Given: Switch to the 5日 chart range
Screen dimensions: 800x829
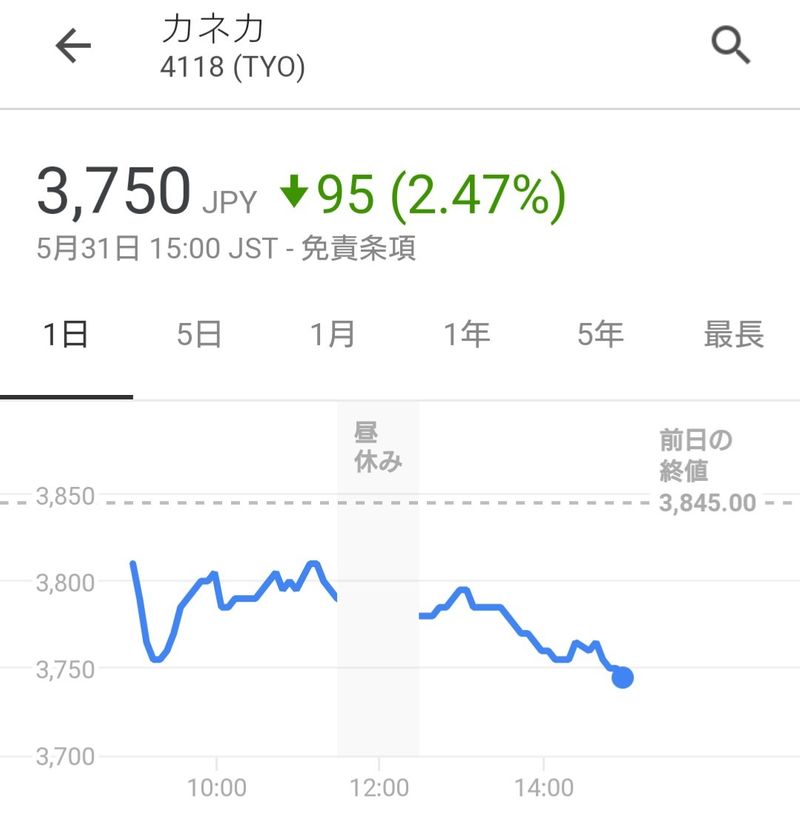Looking at the screenshot, I should [199, 336].
